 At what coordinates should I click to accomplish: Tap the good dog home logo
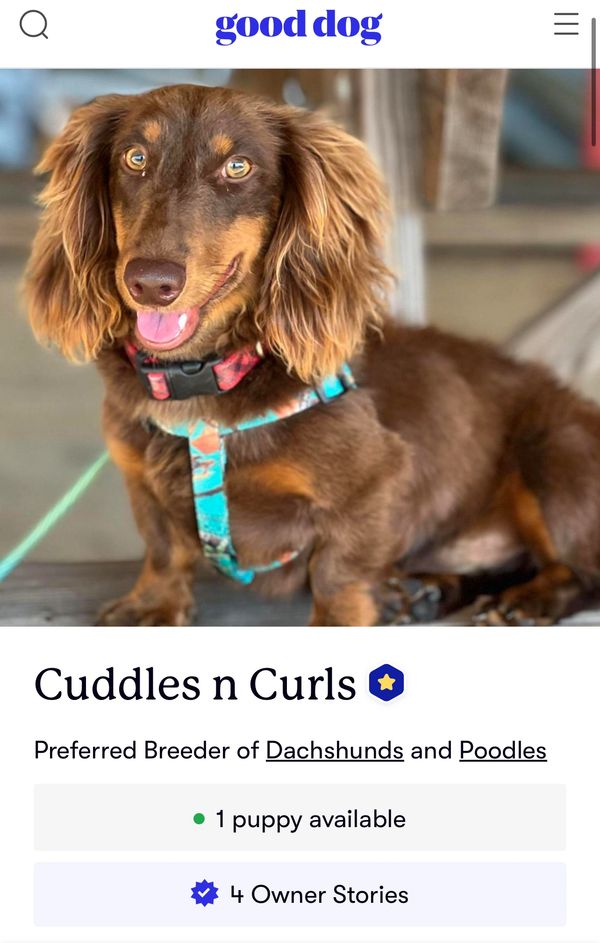(298, 27)
